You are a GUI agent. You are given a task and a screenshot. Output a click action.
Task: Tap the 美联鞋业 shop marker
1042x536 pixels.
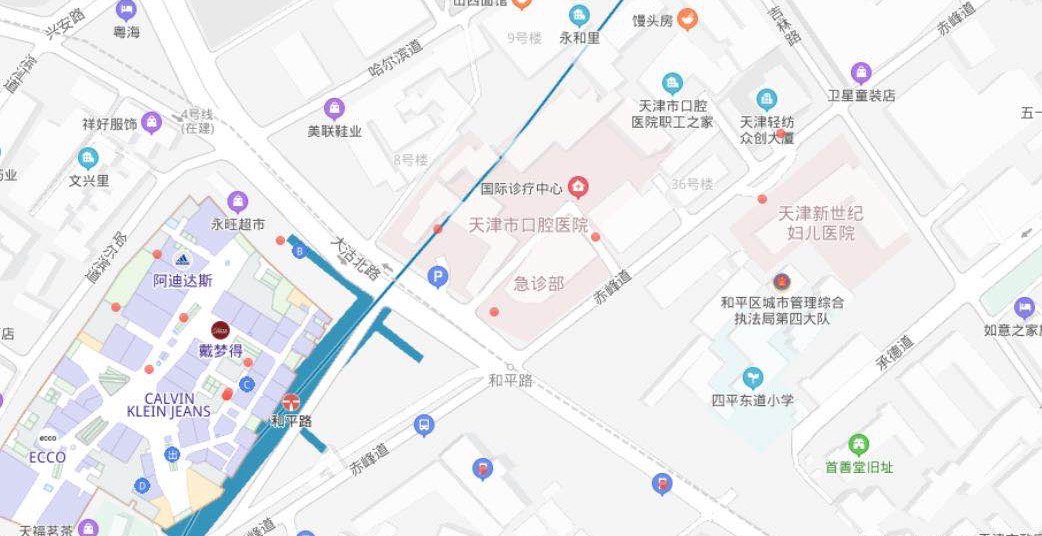(x=334, y=107)
